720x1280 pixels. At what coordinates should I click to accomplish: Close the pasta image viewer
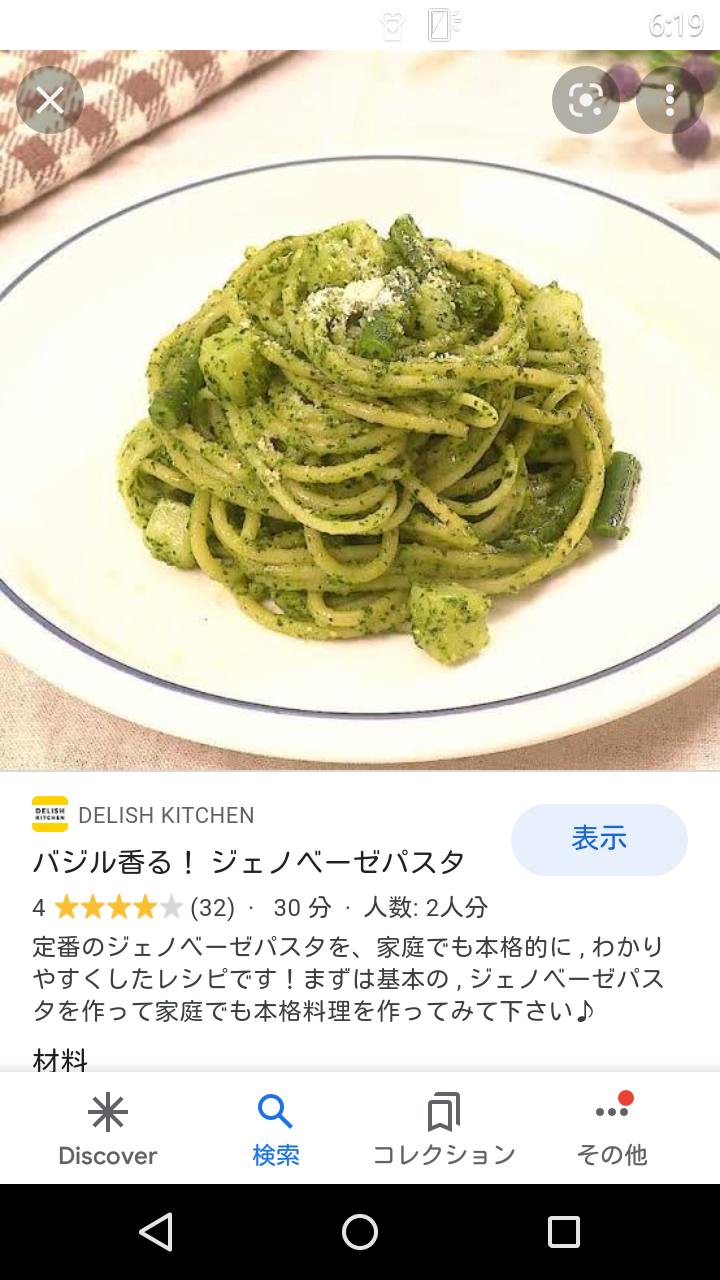pyautogui.click(x=50, y=100)
